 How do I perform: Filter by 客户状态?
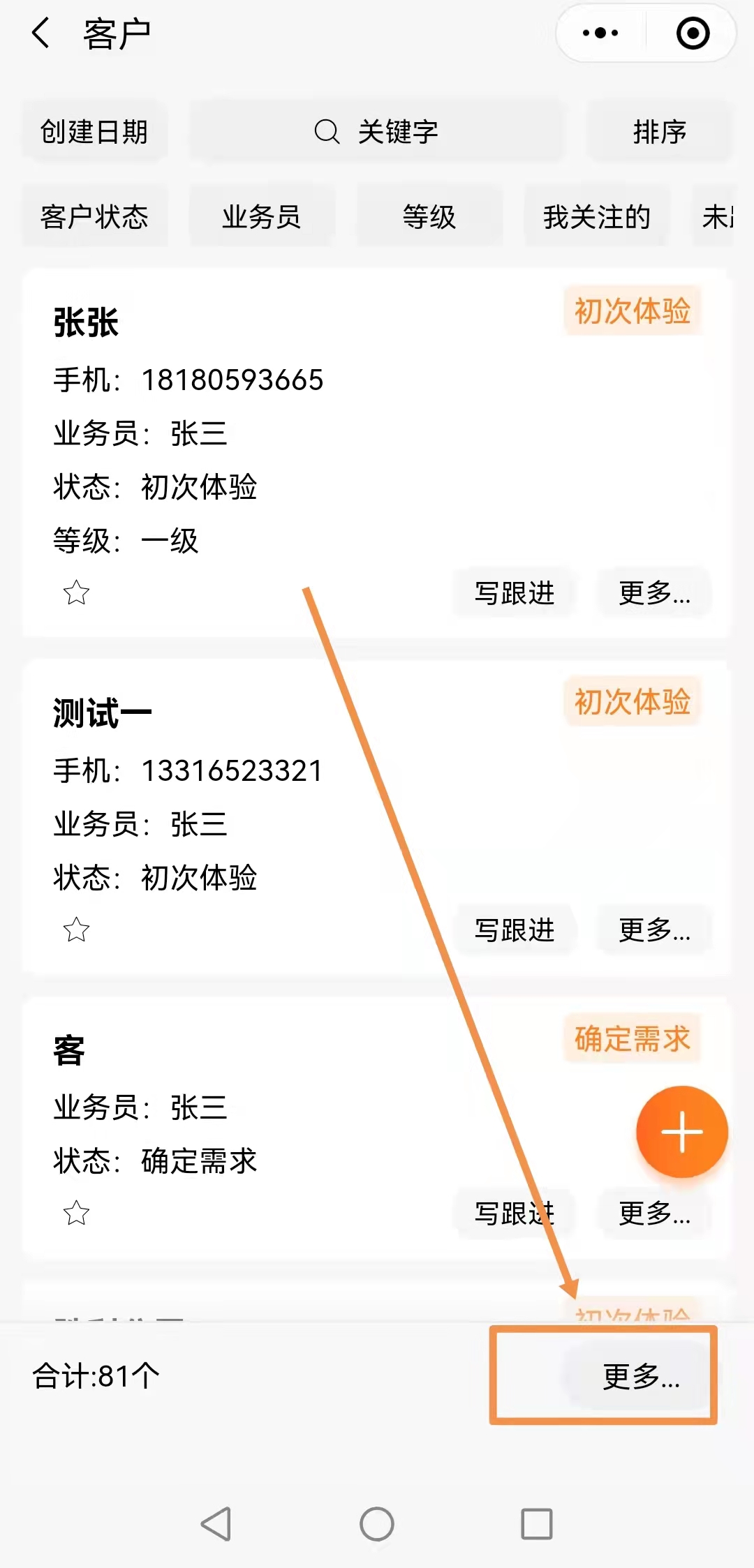94,216
